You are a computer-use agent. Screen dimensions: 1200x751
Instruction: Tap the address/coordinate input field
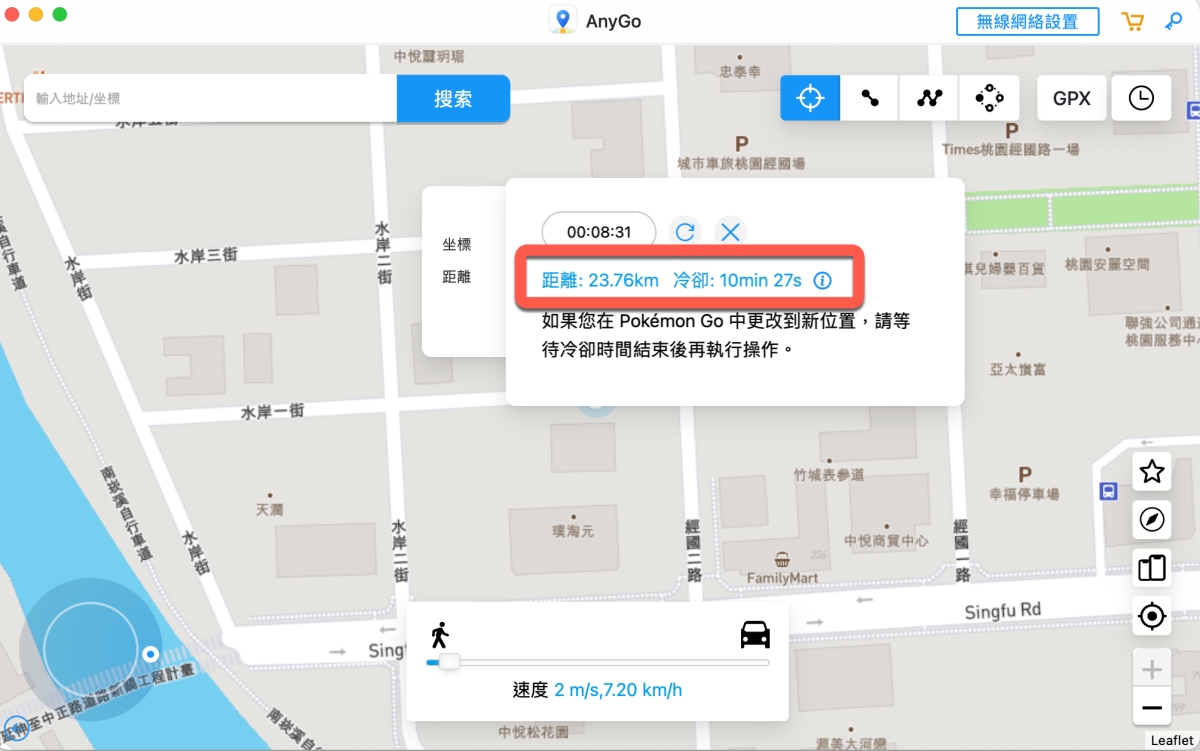210,99
